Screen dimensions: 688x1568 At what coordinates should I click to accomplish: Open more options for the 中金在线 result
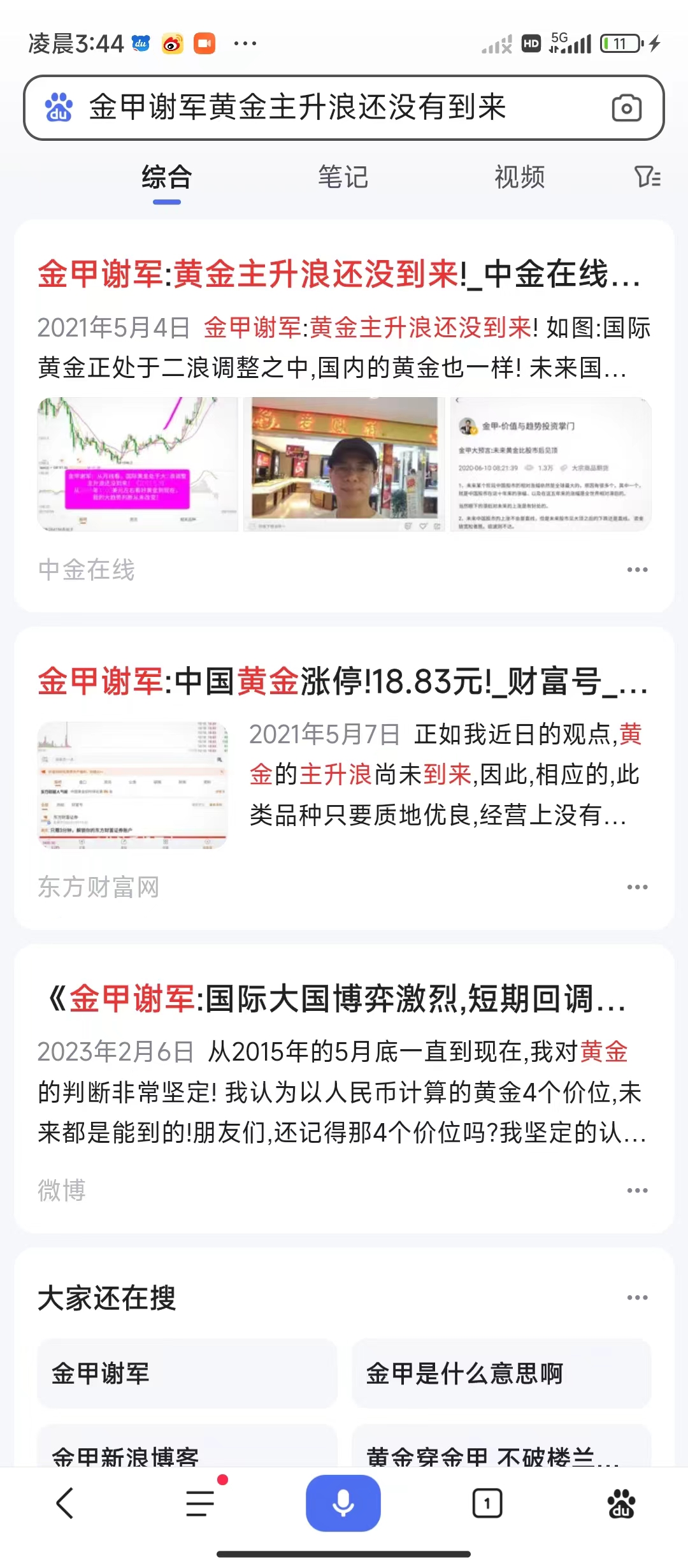click(x=637, y=570)
